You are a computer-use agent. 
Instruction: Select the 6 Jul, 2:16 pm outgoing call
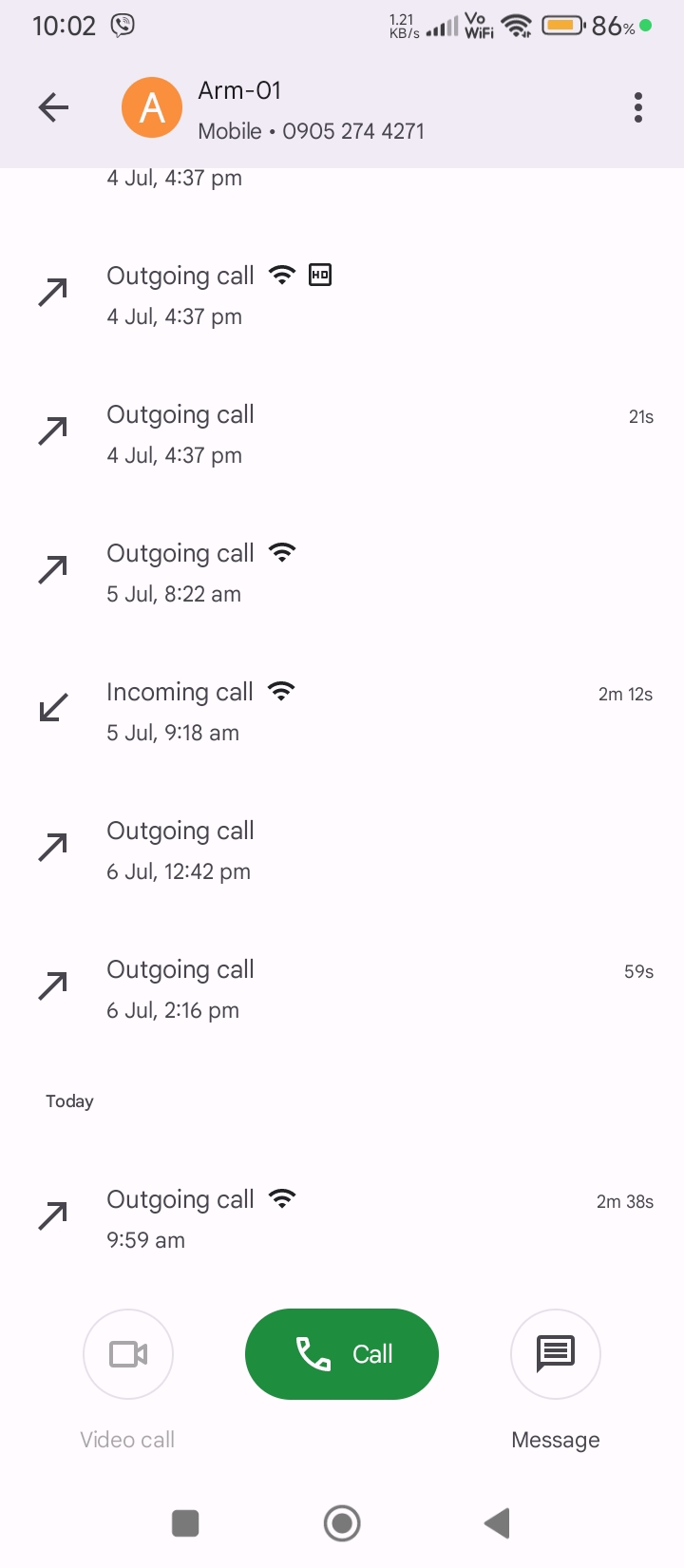coord(342,988)
